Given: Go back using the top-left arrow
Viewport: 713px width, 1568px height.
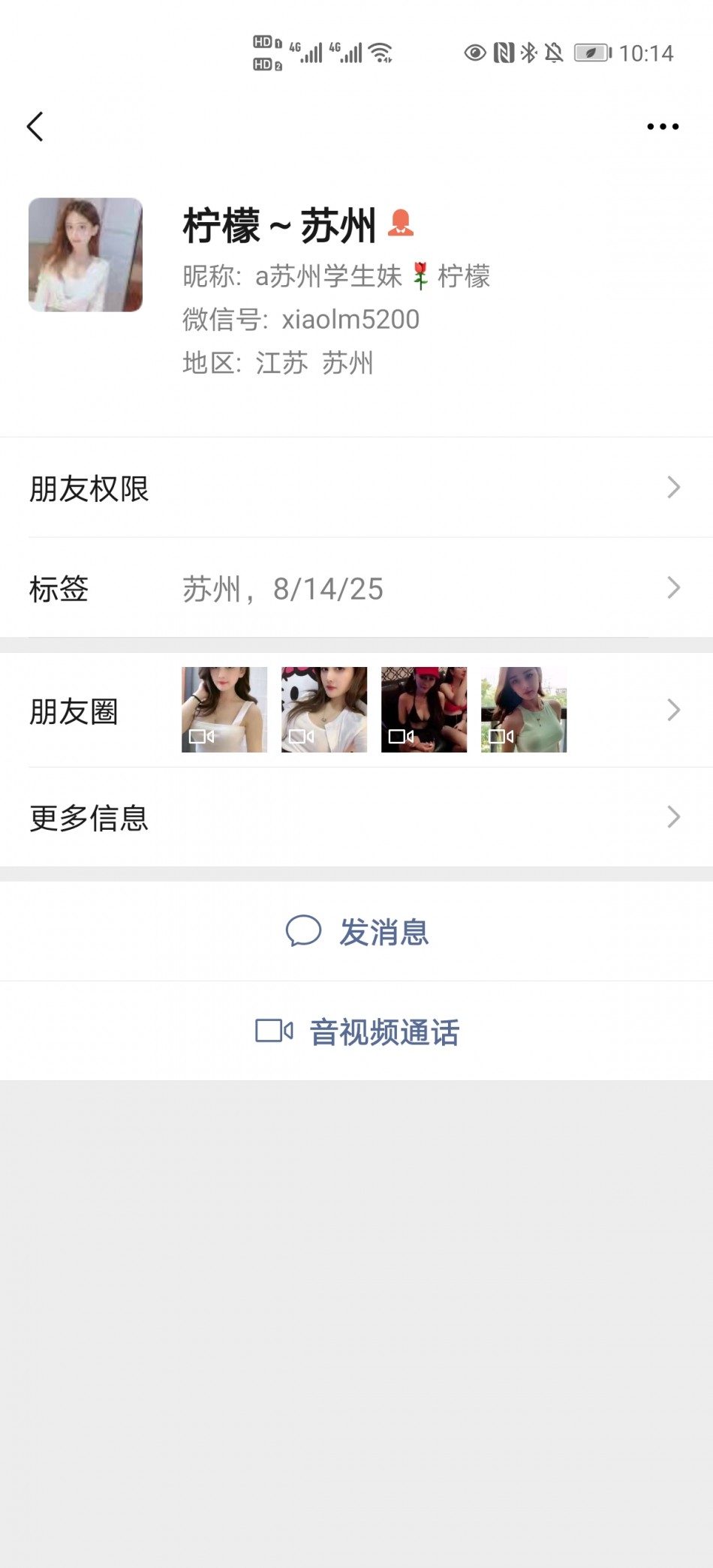Looking at the screenshot, I should click(x=35, y=127).
